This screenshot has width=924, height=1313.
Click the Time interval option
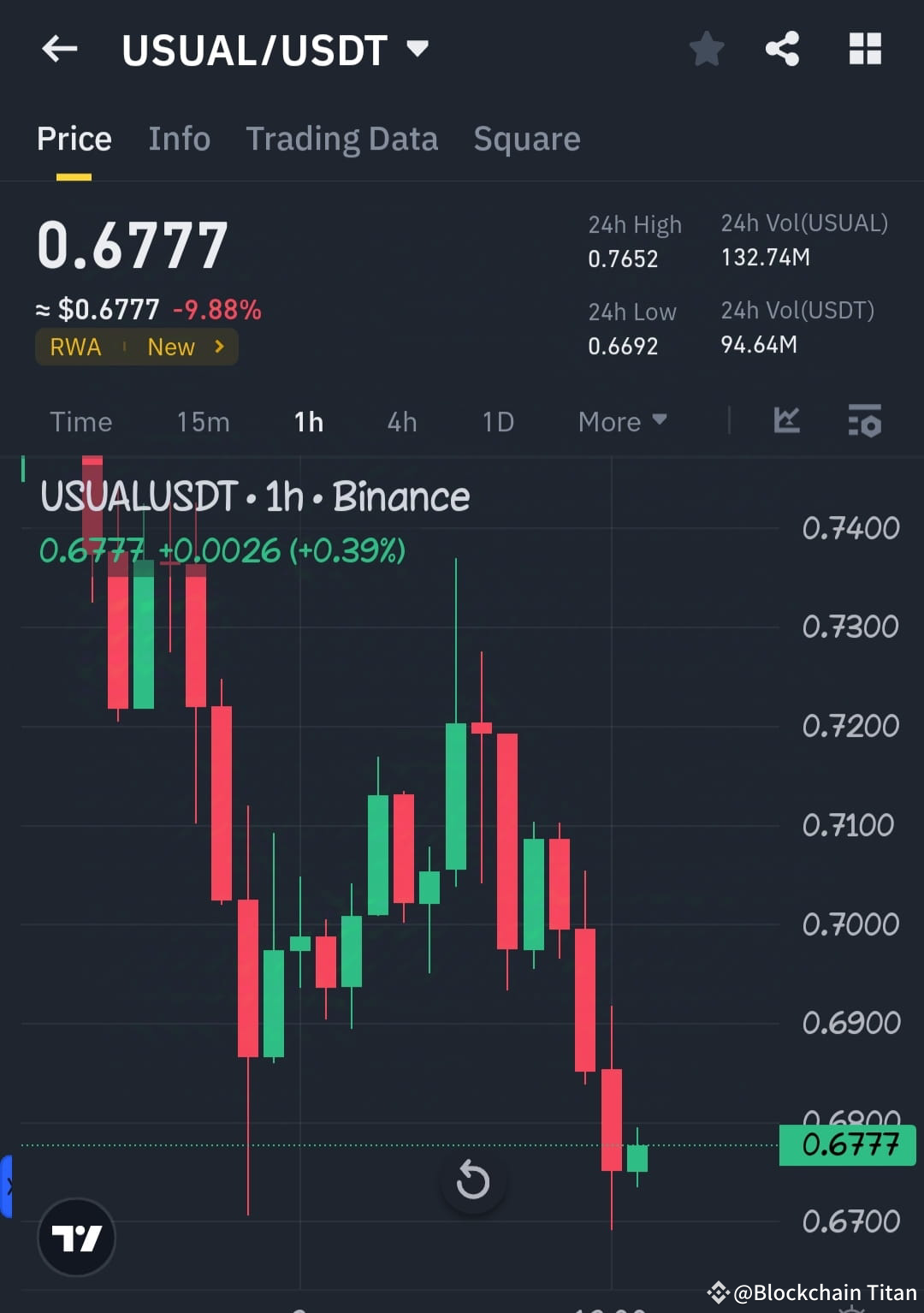[x=80, y=421]
